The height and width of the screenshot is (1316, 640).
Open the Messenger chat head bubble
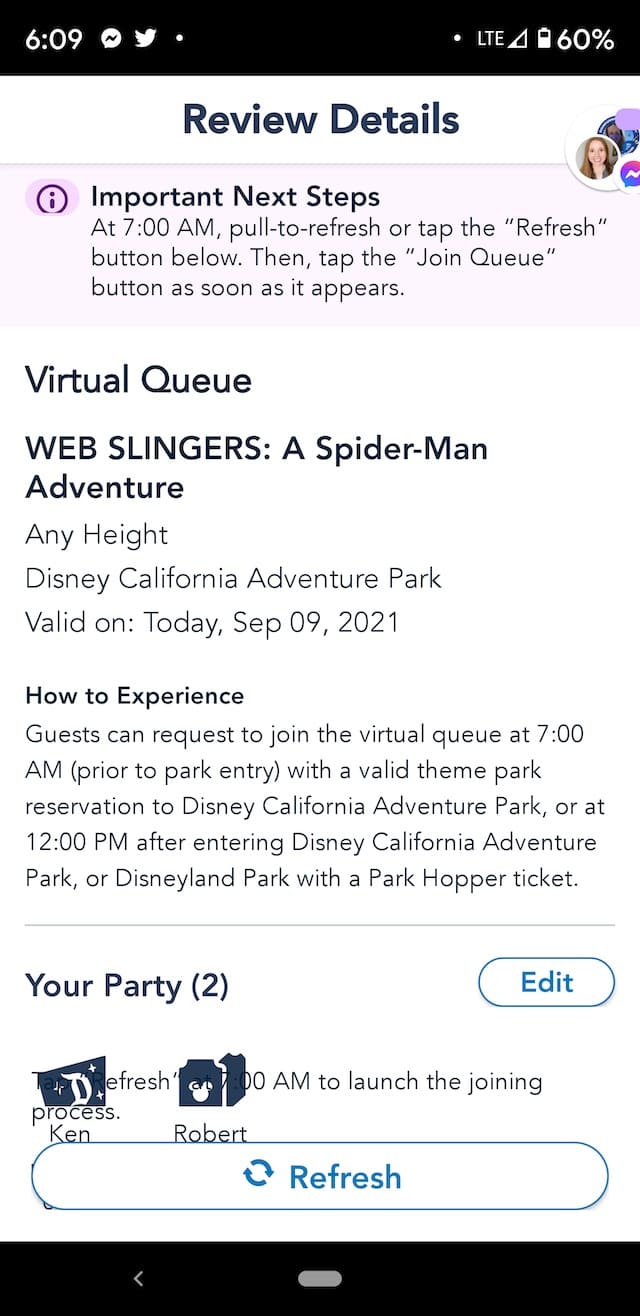pos(604,153)
